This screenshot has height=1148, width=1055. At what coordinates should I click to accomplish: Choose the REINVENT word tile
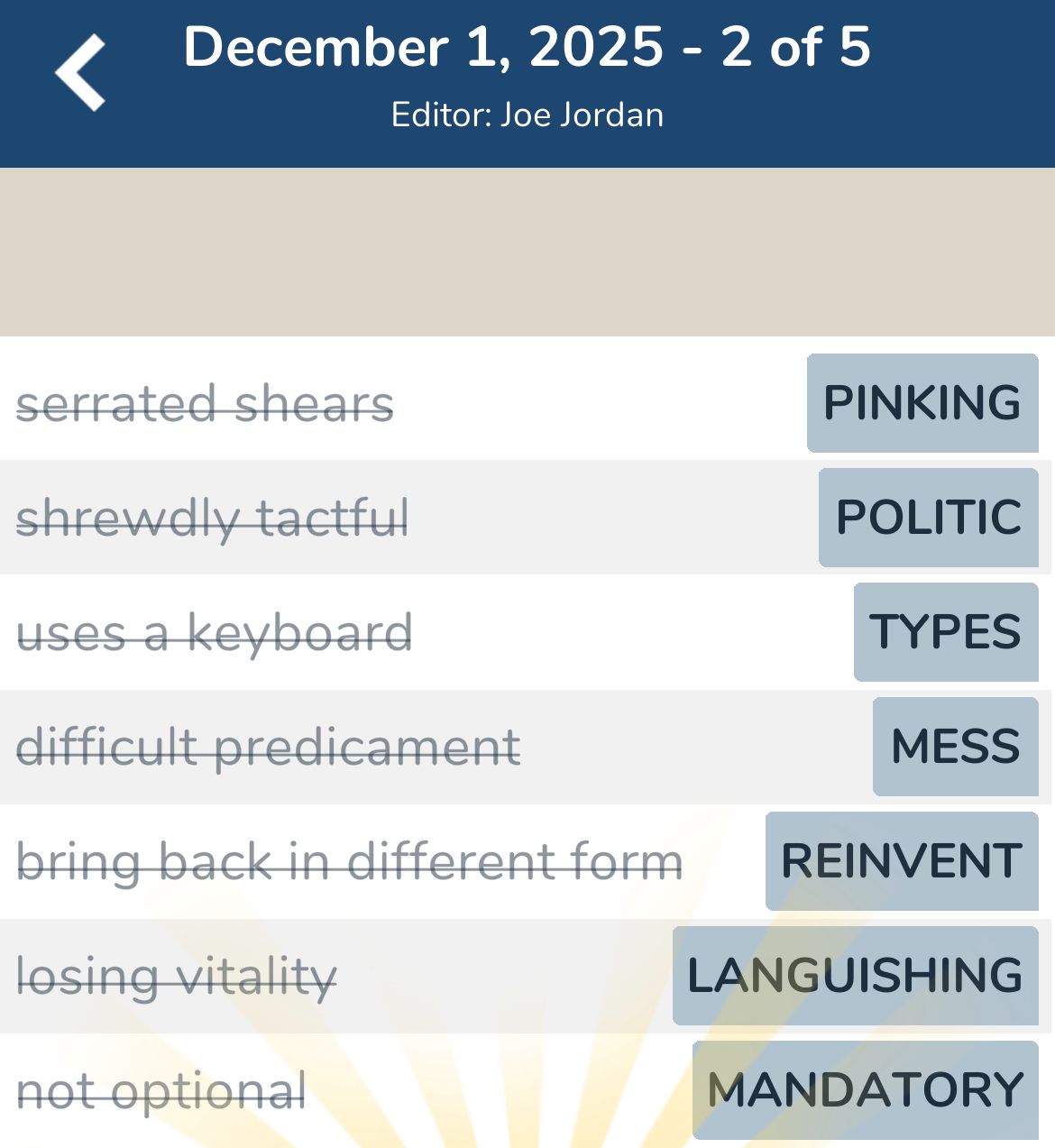point(904,860)
